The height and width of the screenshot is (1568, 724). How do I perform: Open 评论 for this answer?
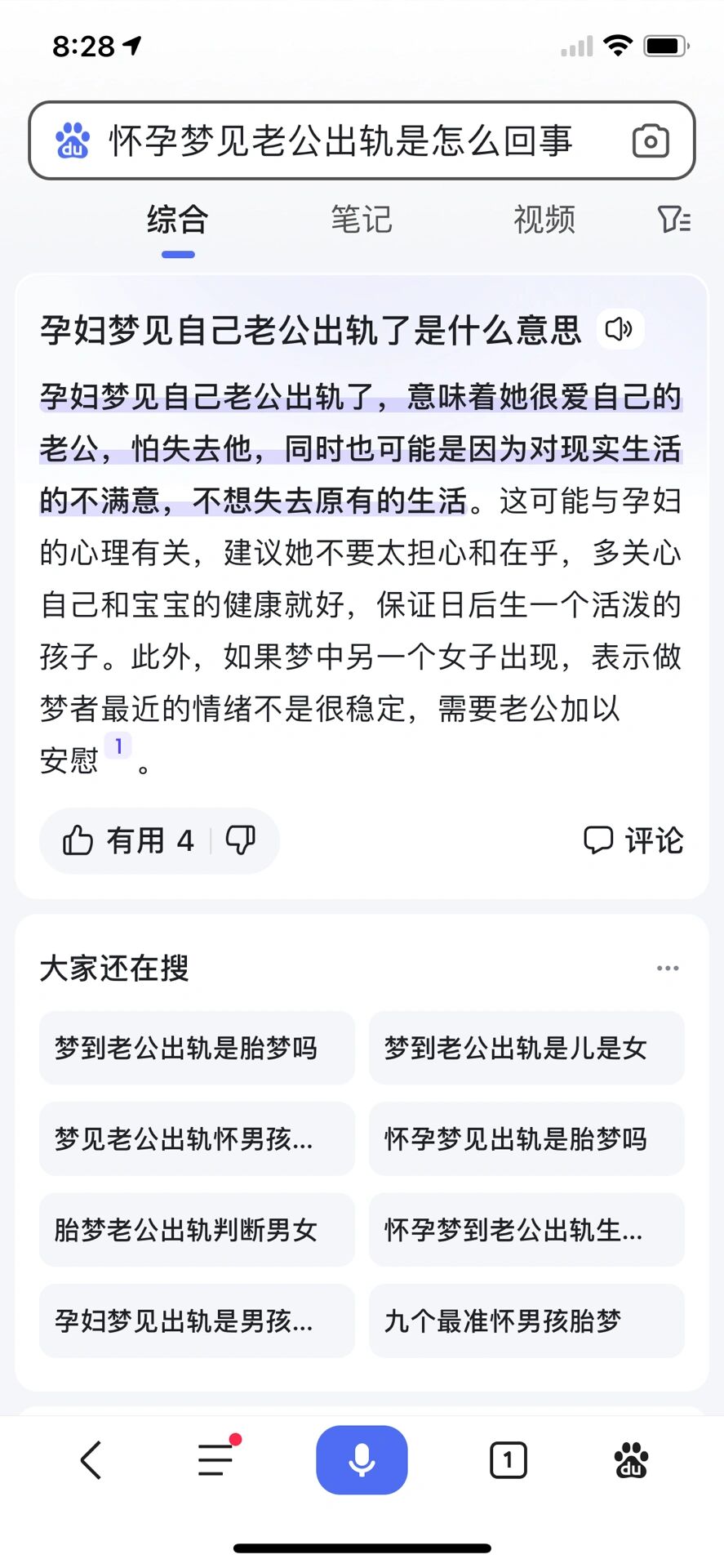point(633,840)
